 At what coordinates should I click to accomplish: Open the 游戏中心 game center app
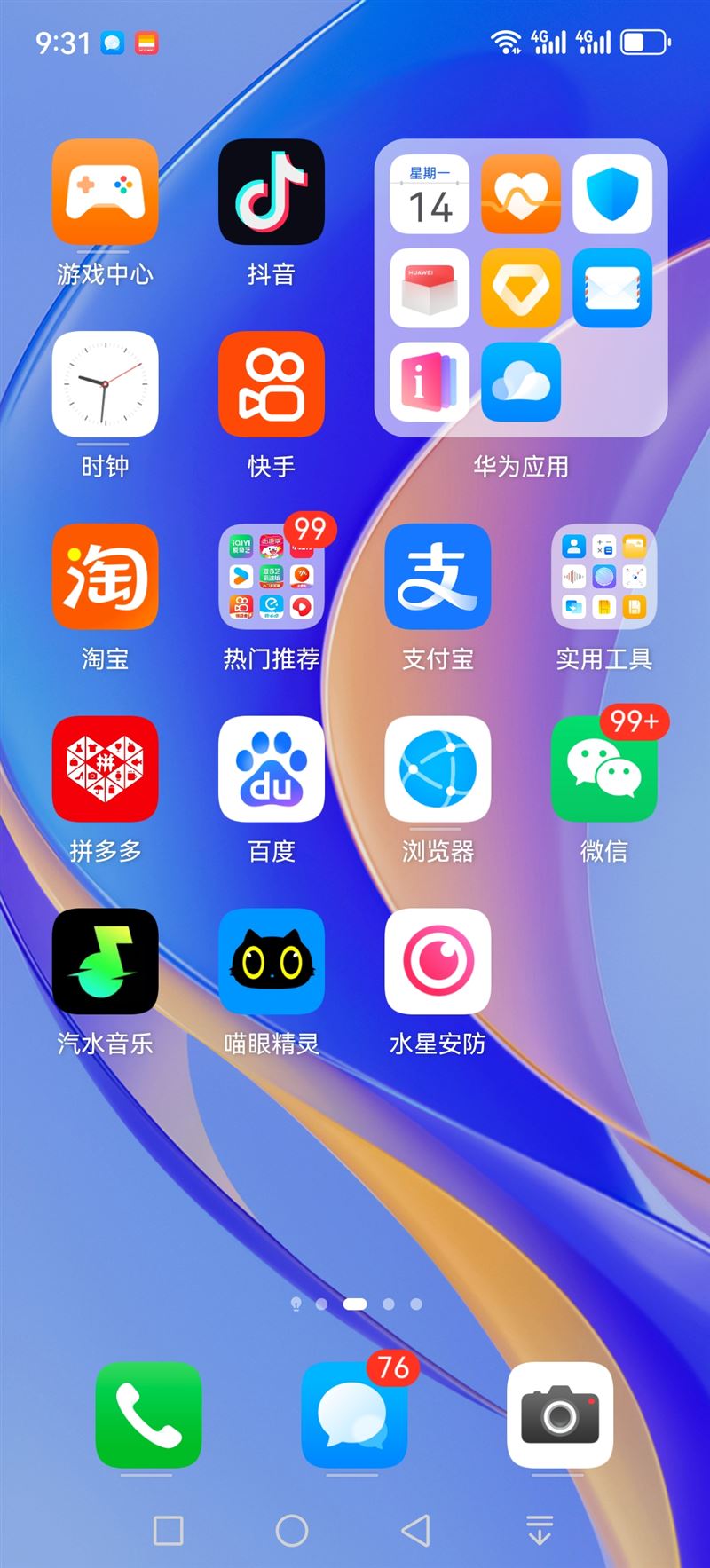pos(105,192)
